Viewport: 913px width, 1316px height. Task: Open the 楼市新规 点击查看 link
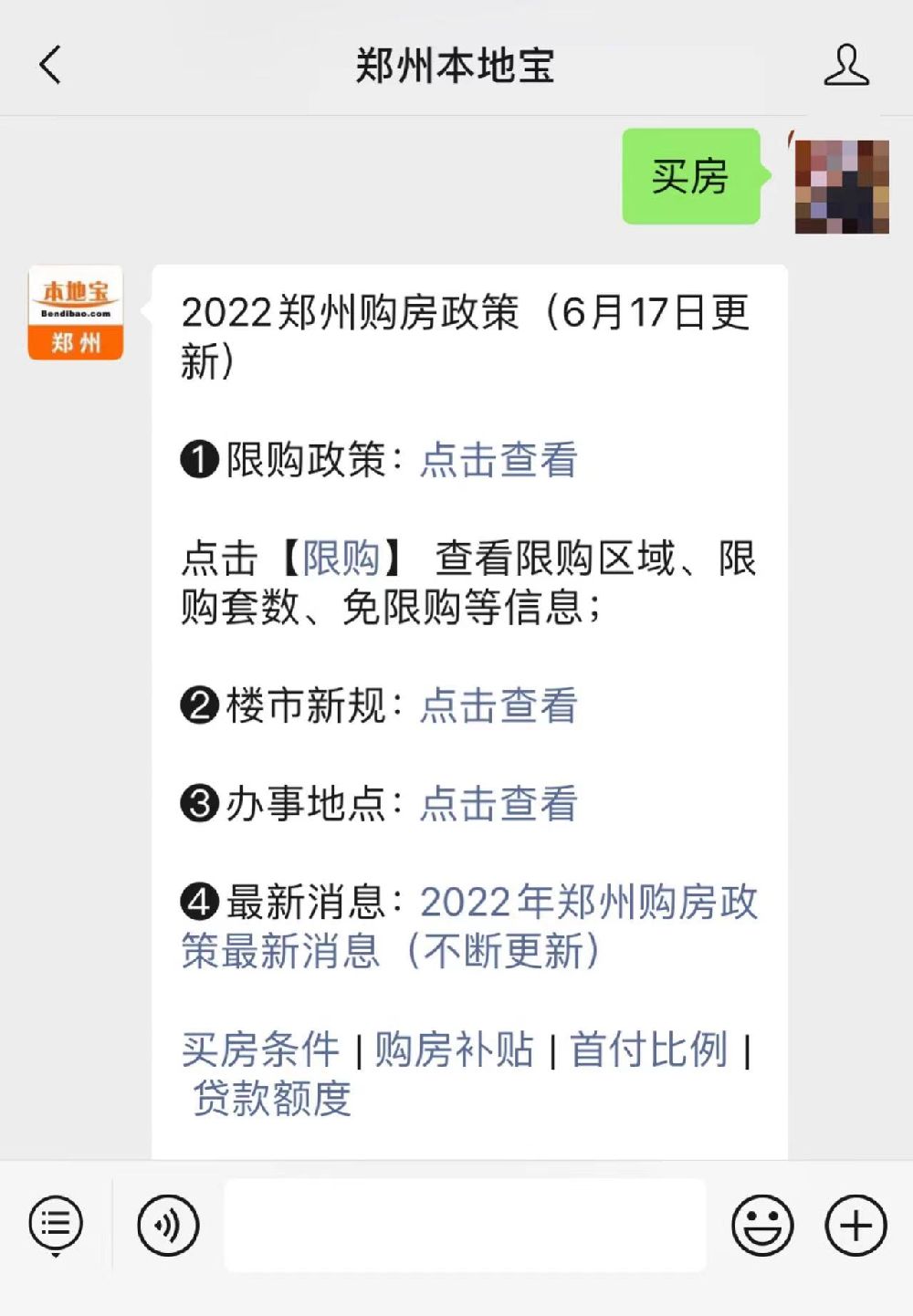pos(498,705)
